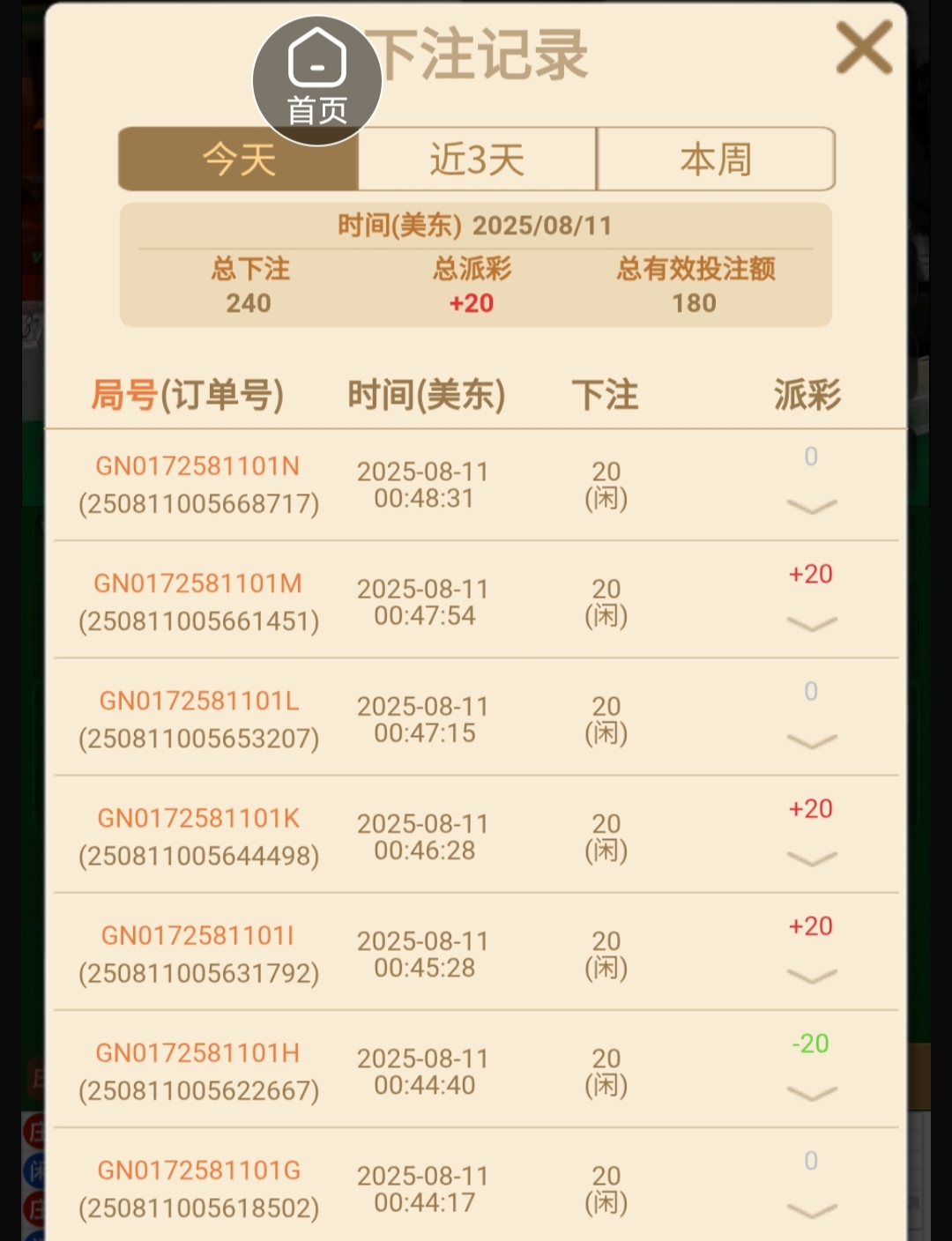Expand details for round GN0172581101N
Viewport: 952px width, 1241px height.
point(811,506)
